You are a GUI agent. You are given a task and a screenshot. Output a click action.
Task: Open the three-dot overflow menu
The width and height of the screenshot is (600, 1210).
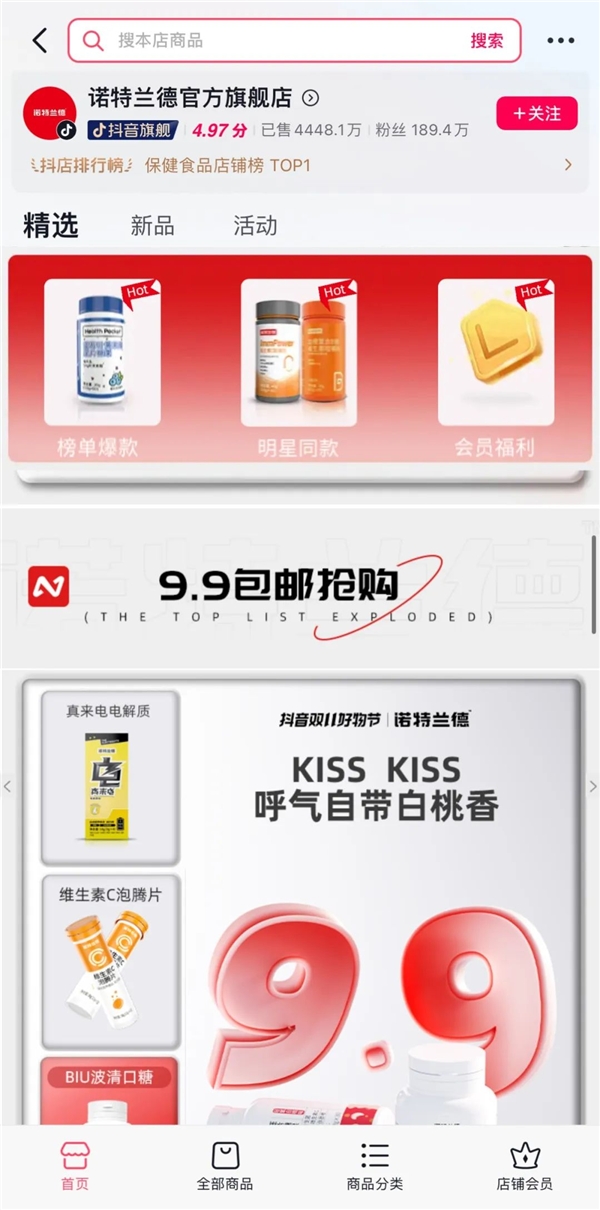(x=561, y=41)
